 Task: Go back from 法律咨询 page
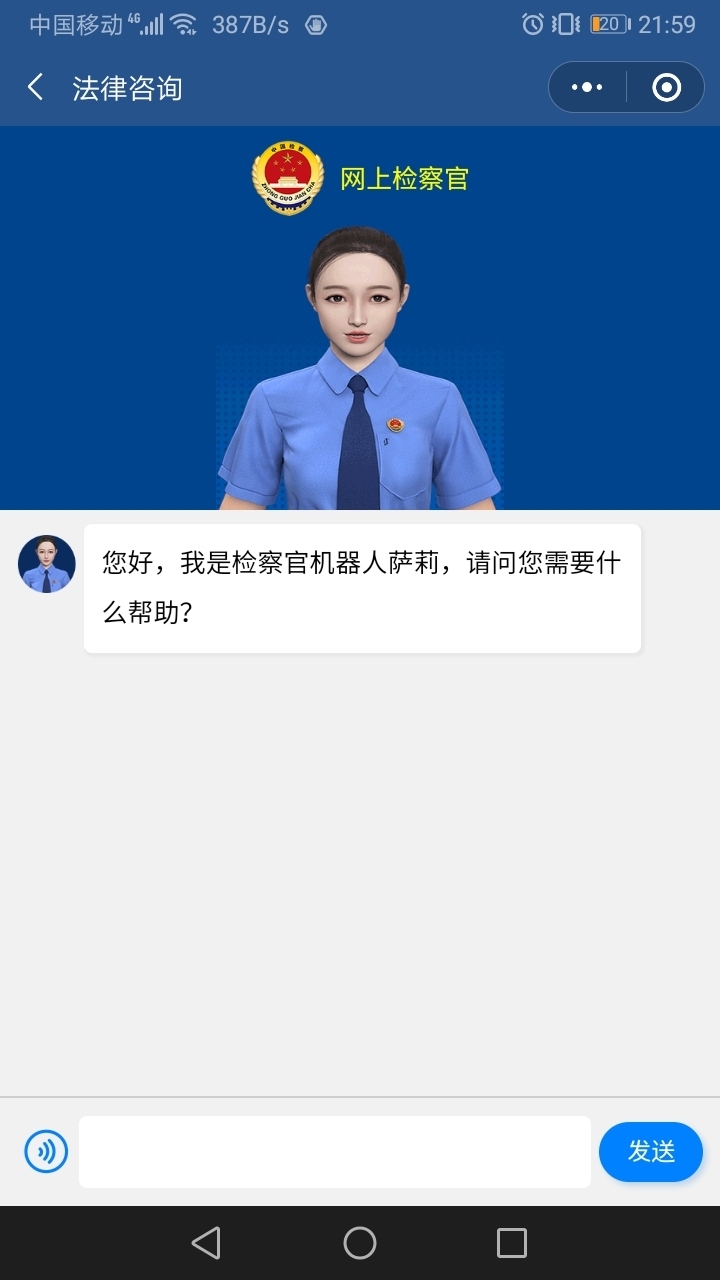pyautogui.click(x=35, y=88)
